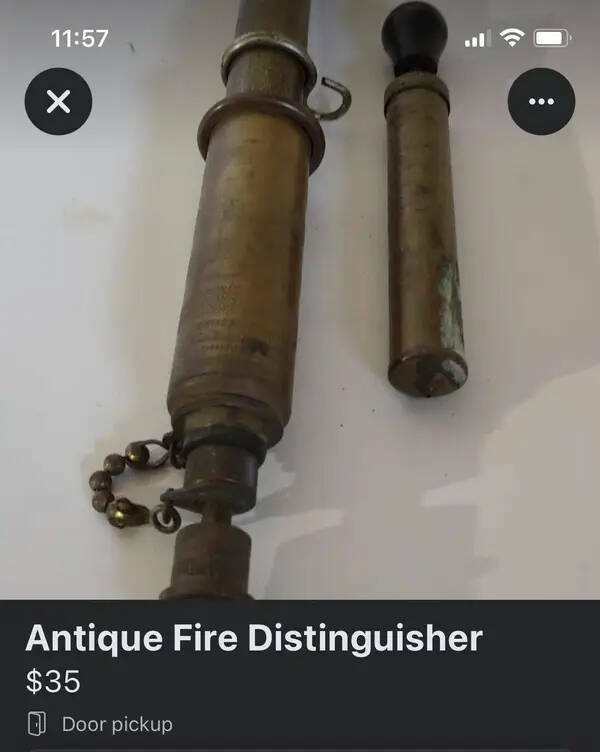Screen dimensions: 600x752
Task: Open the more options menu
Action: tap(541, 101)
